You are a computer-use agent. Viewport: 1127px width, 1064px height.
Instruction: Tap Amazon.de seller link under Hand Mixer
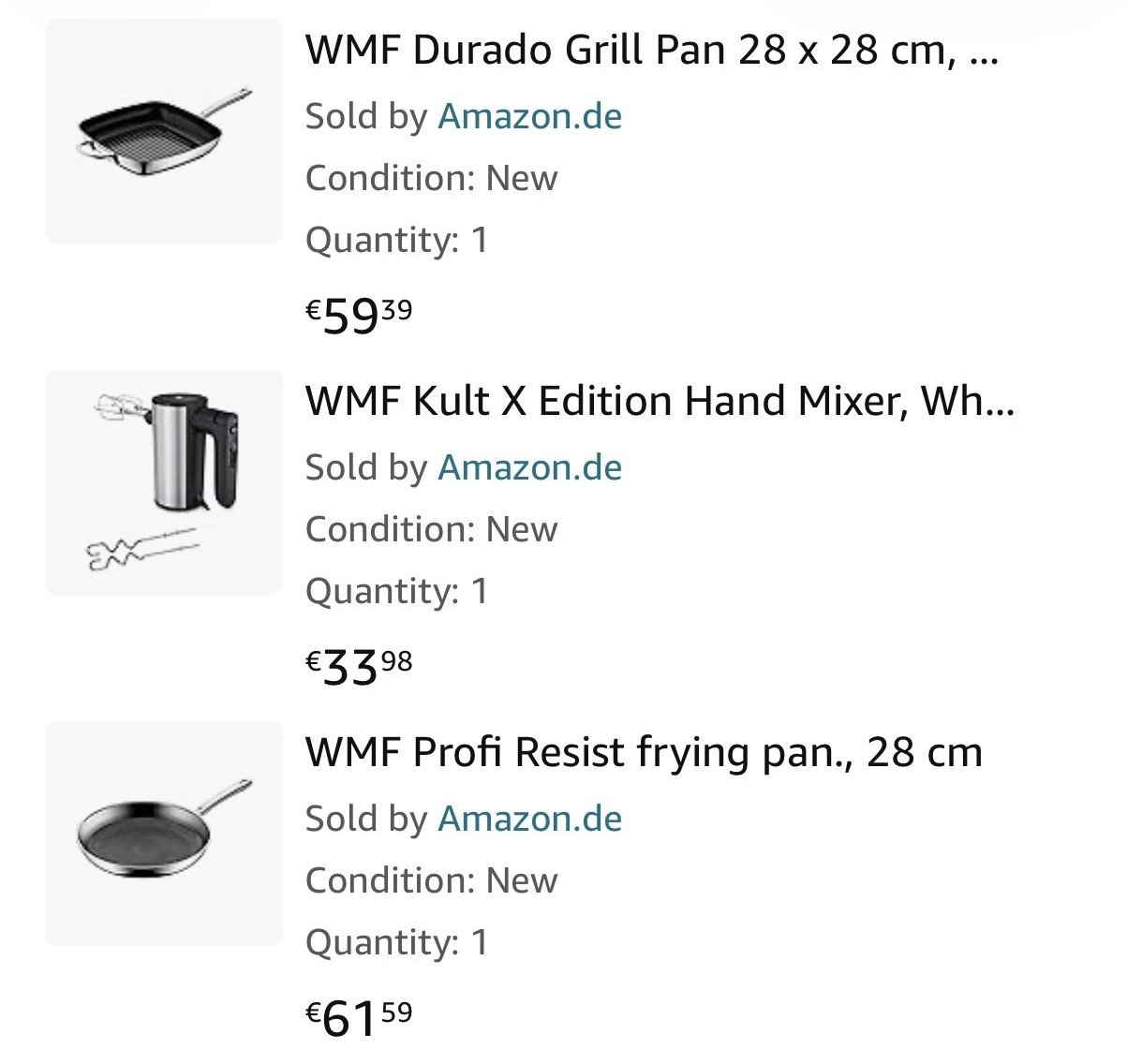pyautogui.click(x=529, y=467)
